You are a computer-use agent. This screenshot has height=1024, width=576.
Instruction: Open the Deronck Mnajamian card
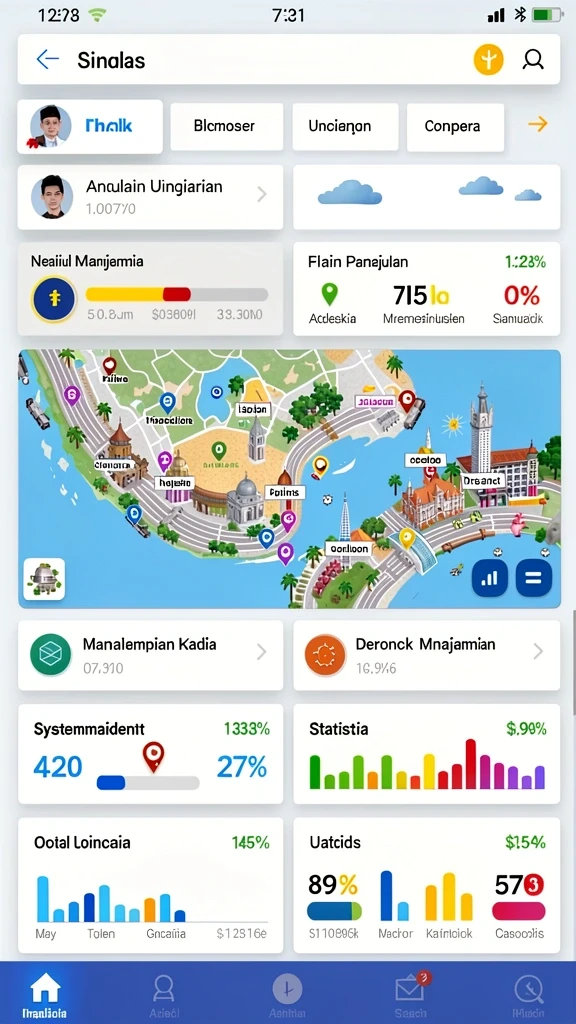(426, 655)
